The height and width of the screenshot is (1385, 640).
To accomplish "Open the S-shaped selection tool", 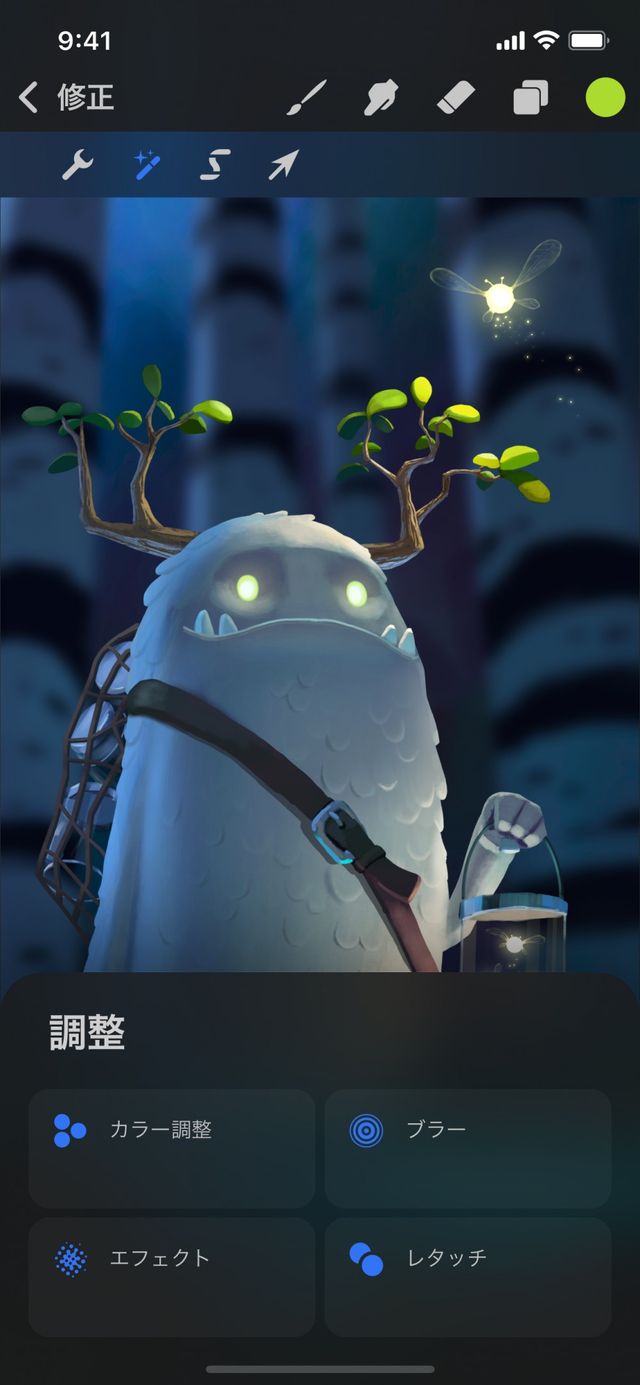I will tap(214, 165).
